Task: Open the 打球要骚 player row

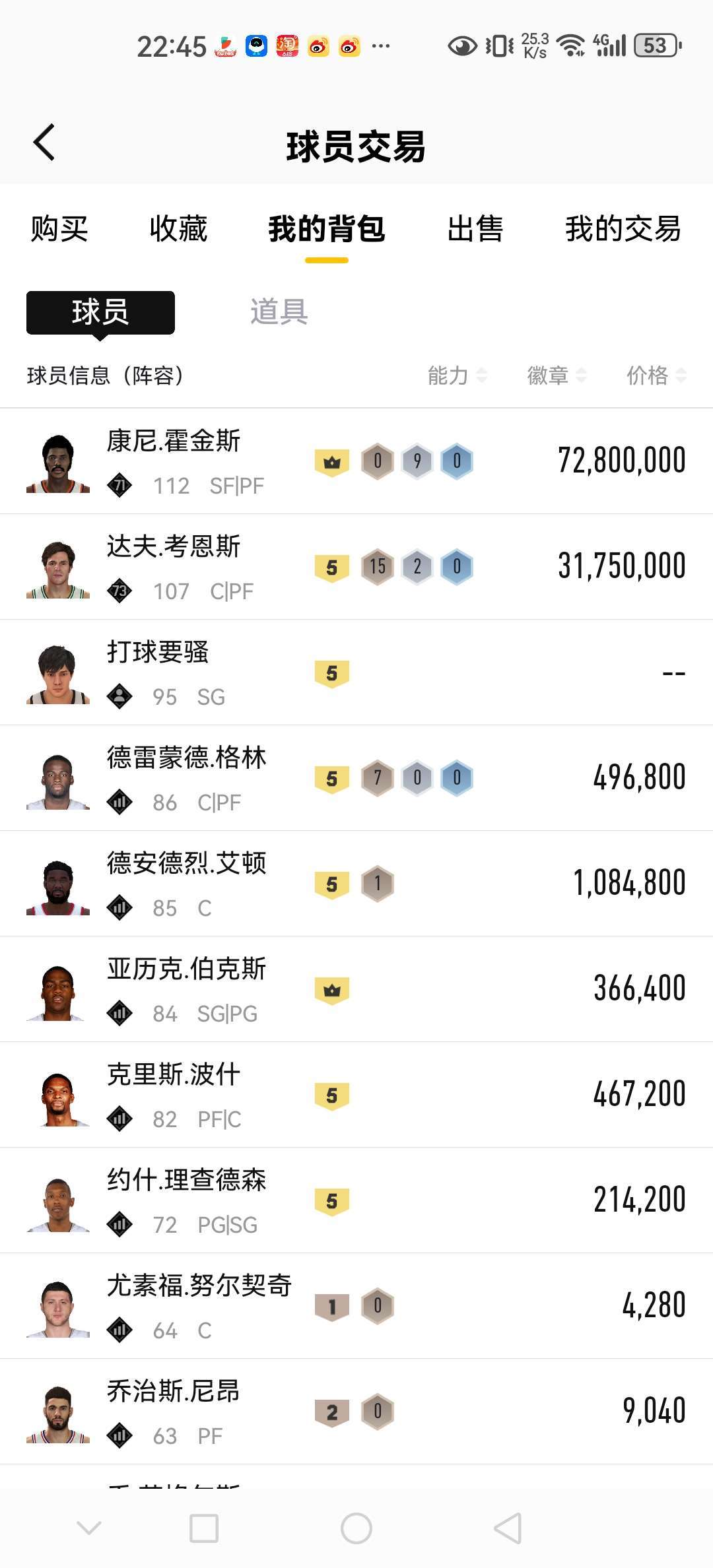Action: [x=356, y=672]
